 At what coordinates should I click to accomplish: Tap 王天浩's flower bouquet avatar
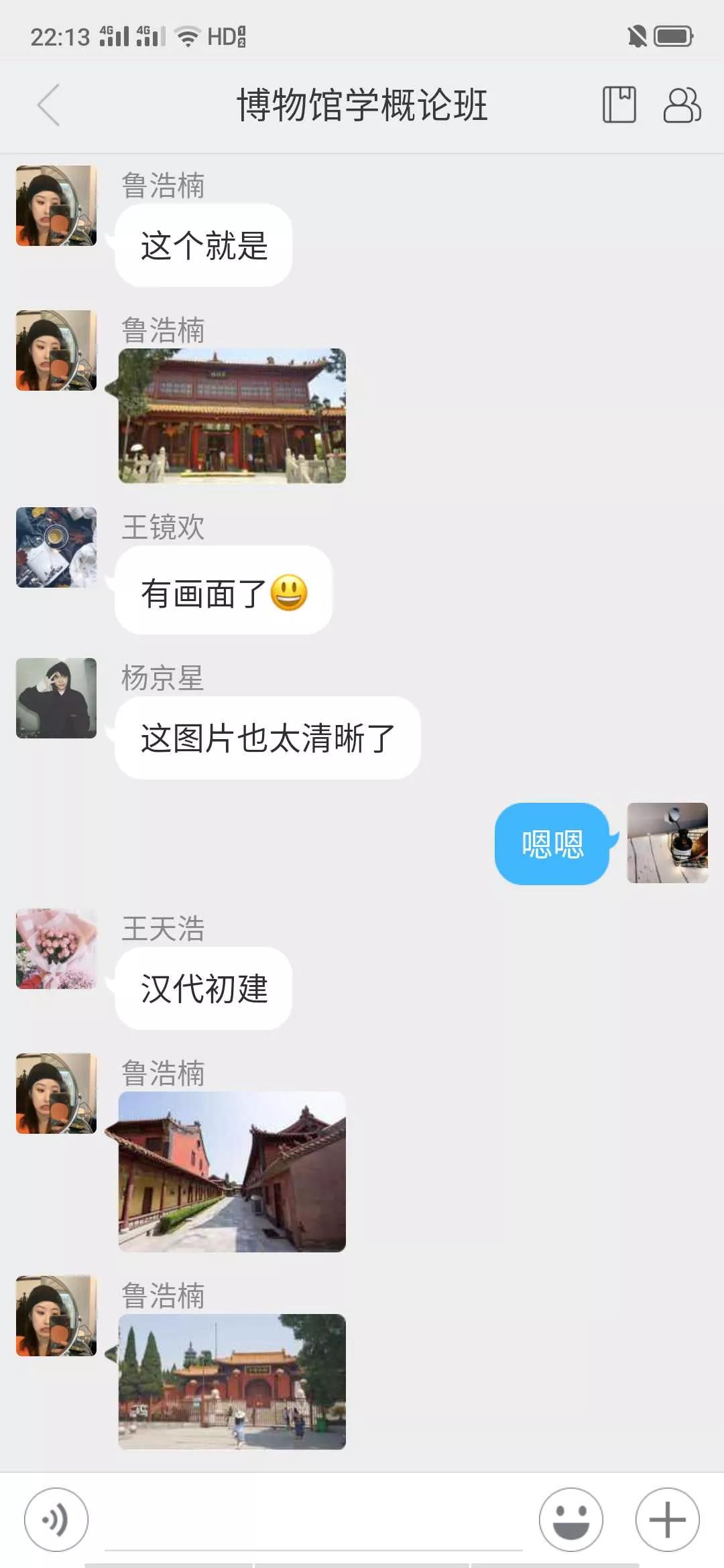[x=56, y=949]
